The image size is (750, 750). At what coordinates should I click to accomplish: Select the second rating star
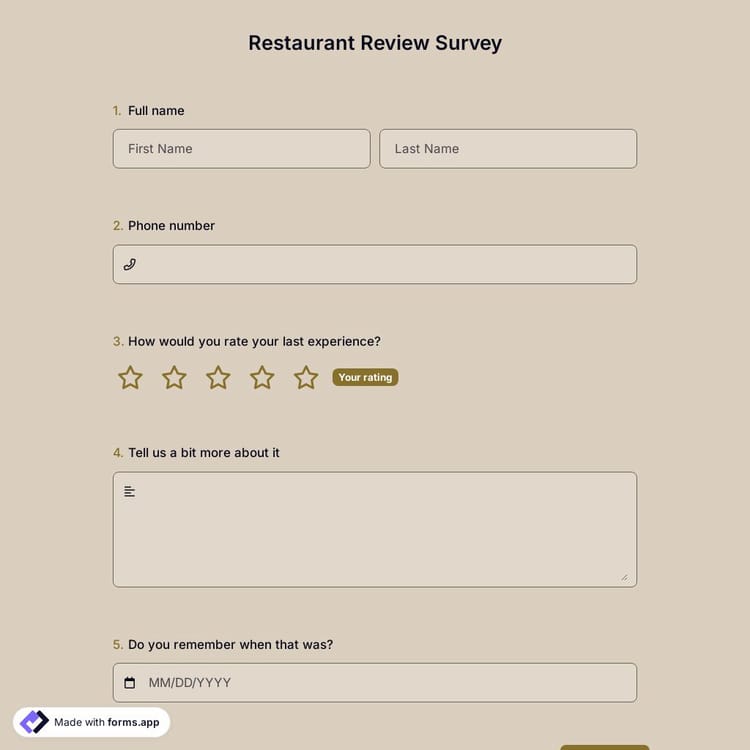click(174, 377)
